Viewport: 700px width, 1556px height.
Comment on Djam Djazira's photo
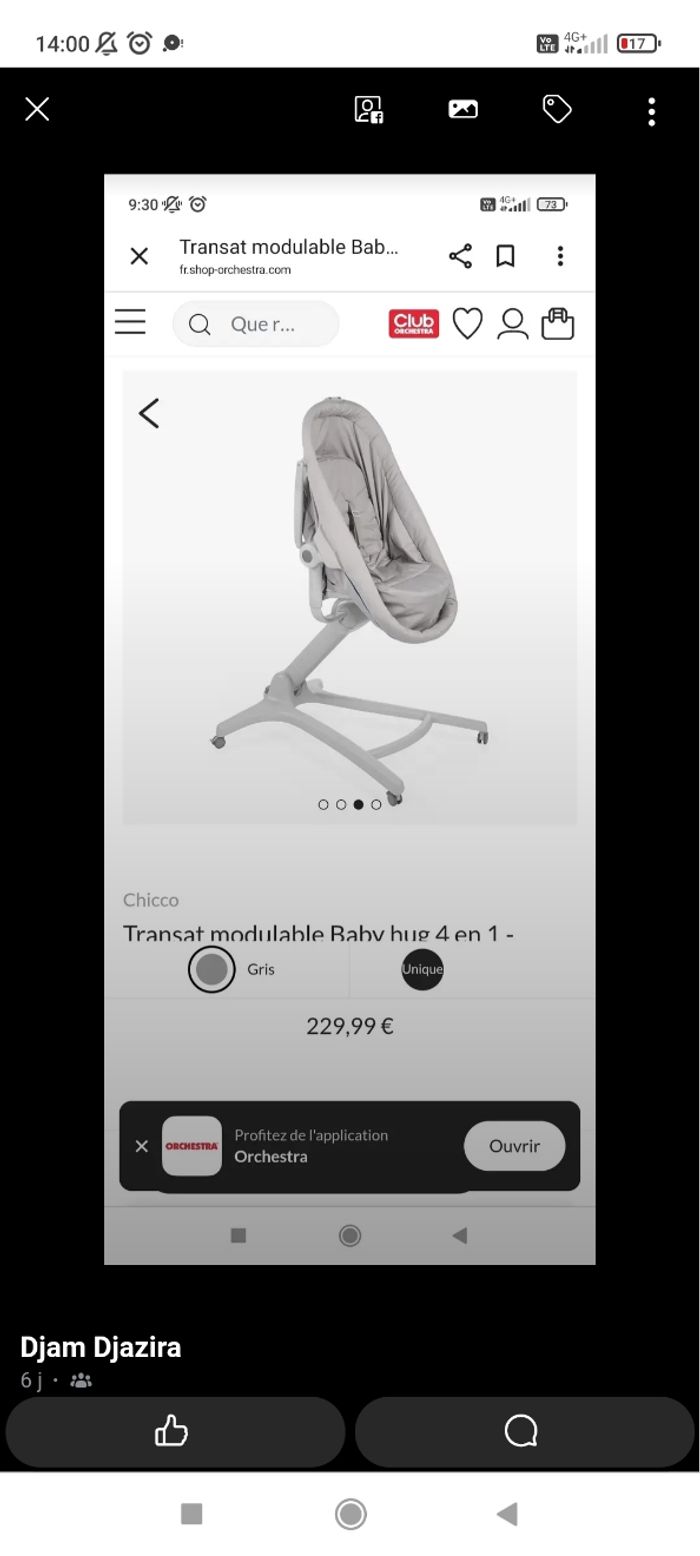pos(523,1431)
